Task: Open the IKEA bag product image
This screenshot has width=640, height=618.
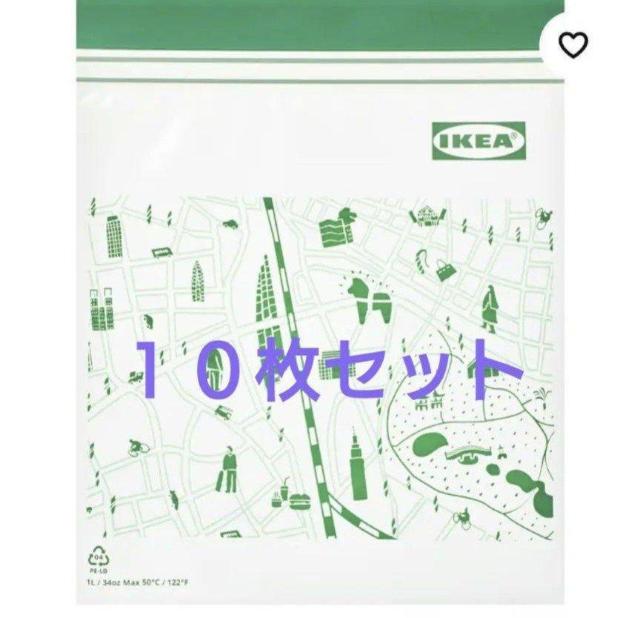Action: [x=318, y=320]
